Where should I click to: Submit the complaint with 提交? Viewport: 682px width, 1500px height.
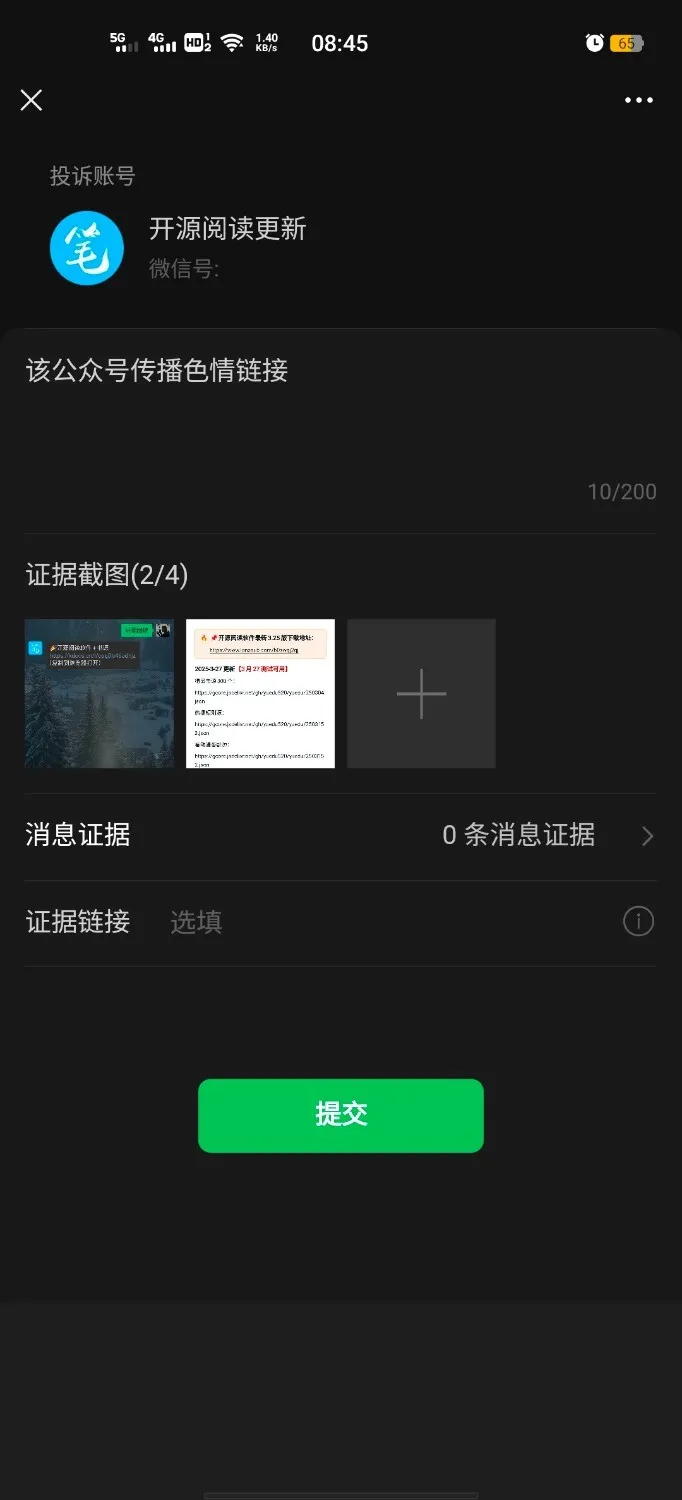click(340, 1115)
